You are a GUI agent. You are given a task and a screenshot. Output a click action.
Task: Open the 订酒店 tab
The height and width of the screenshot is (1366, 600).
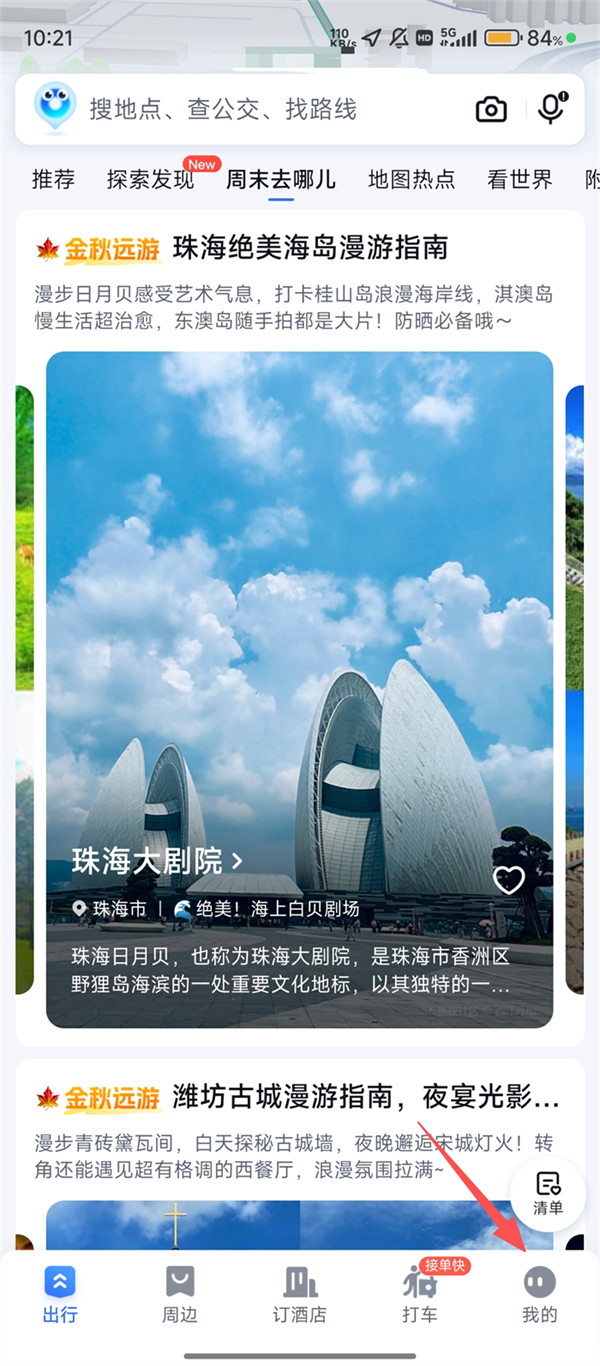(x=300, y=1294)
